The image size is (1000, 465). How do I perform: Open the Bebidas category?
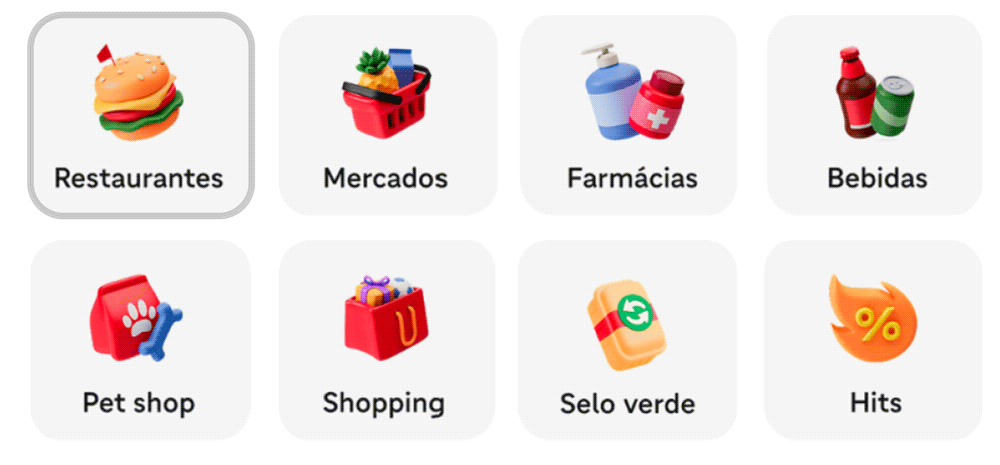[875, 116]
